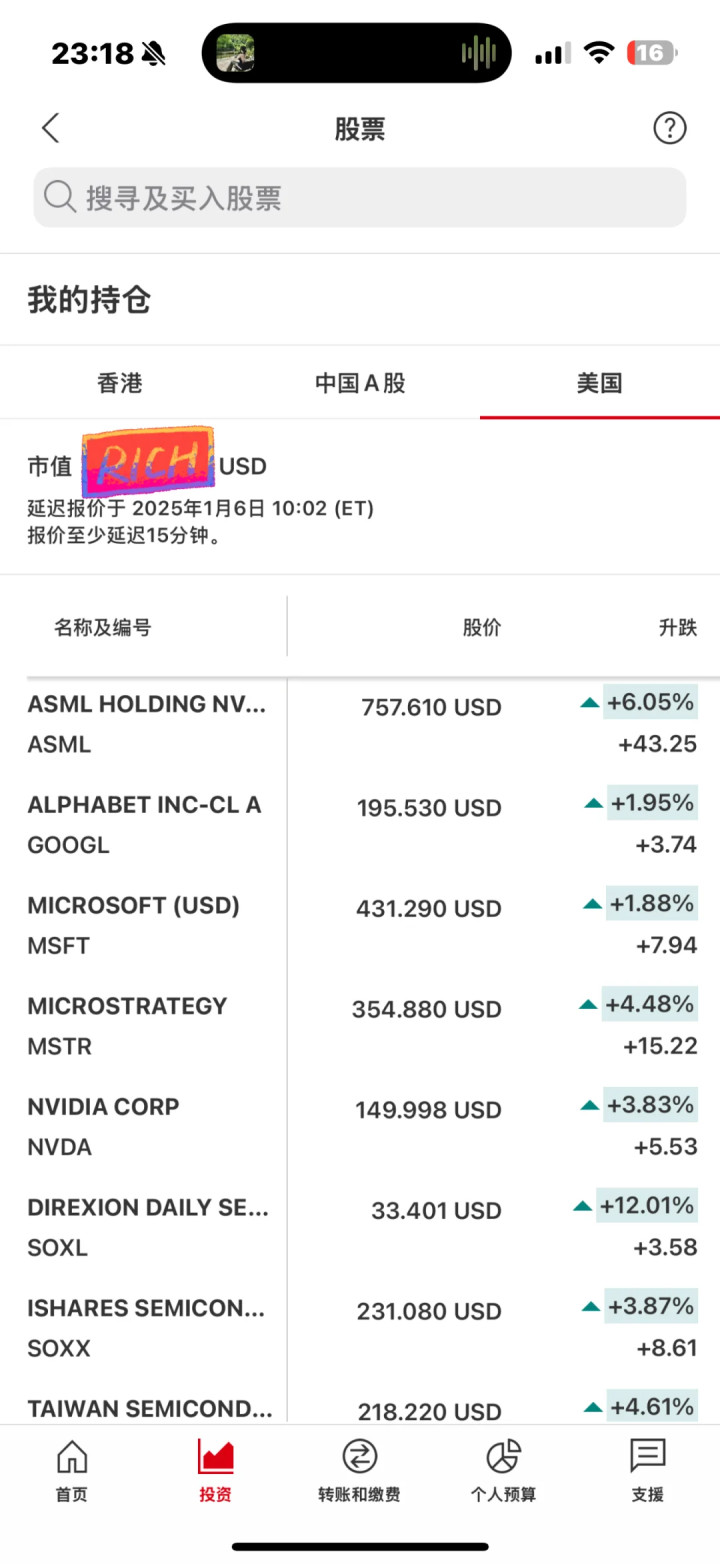The height and width of the screenshot is (1564, 720).
Task: Open 转账和缴费 transfers tab
Action: 359,1470
